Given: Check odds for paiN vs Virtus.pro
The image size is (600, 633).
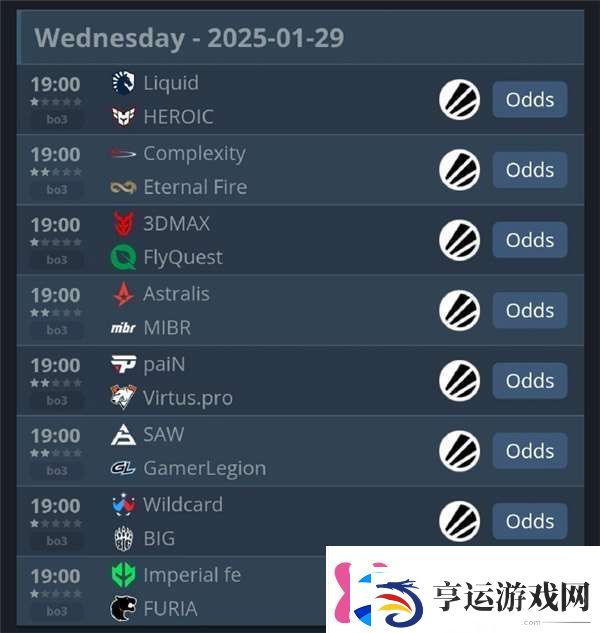Looking at the screenshot, I should [x=529, y=381].
